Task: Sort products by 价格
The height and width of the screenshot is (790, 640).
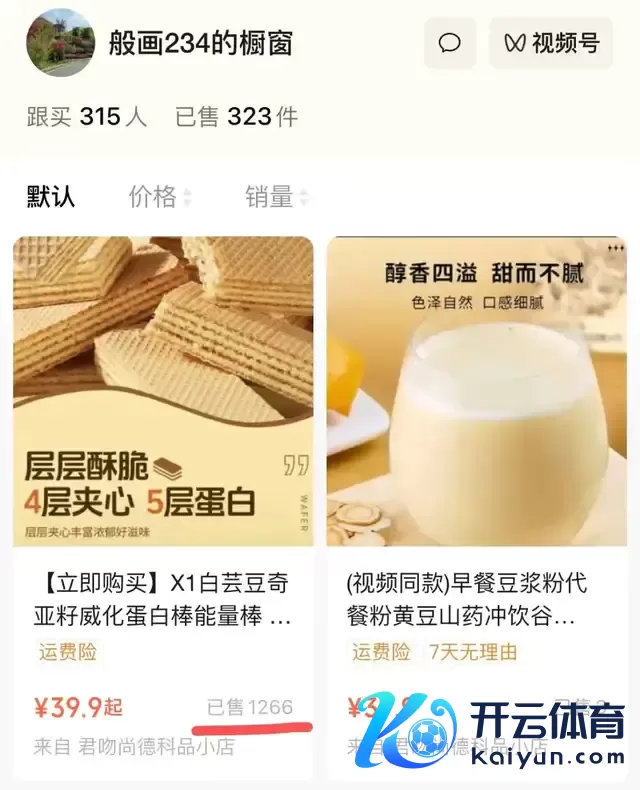Action: (158, 197)
